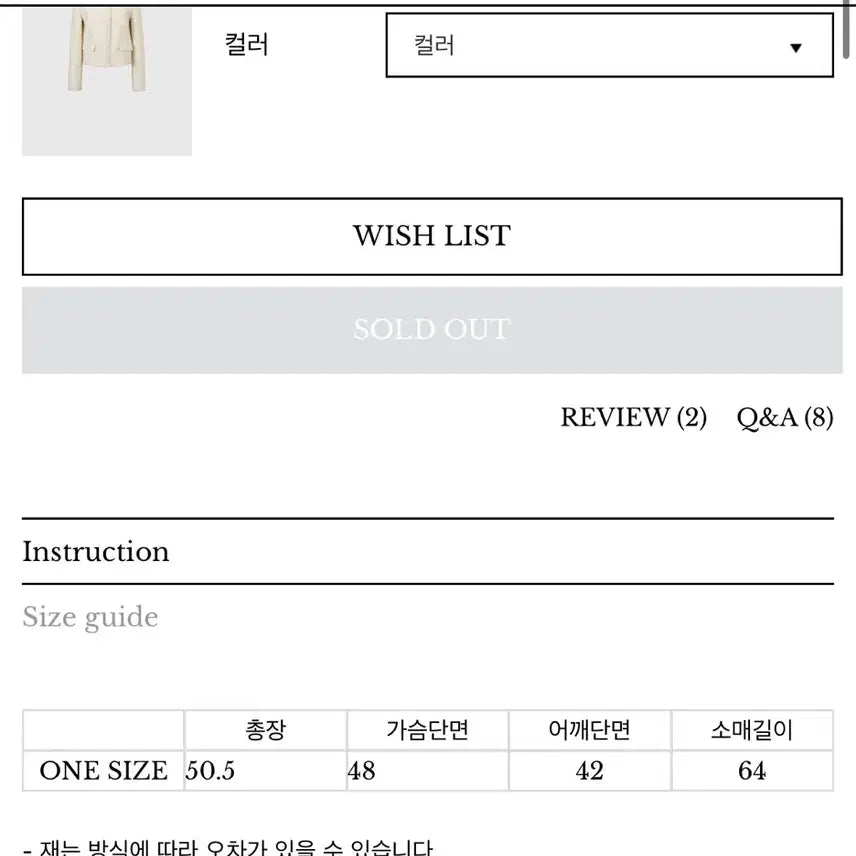Add the item to WISH LIST
Viewport: 856px width, 856px height.
coord(432,236)
